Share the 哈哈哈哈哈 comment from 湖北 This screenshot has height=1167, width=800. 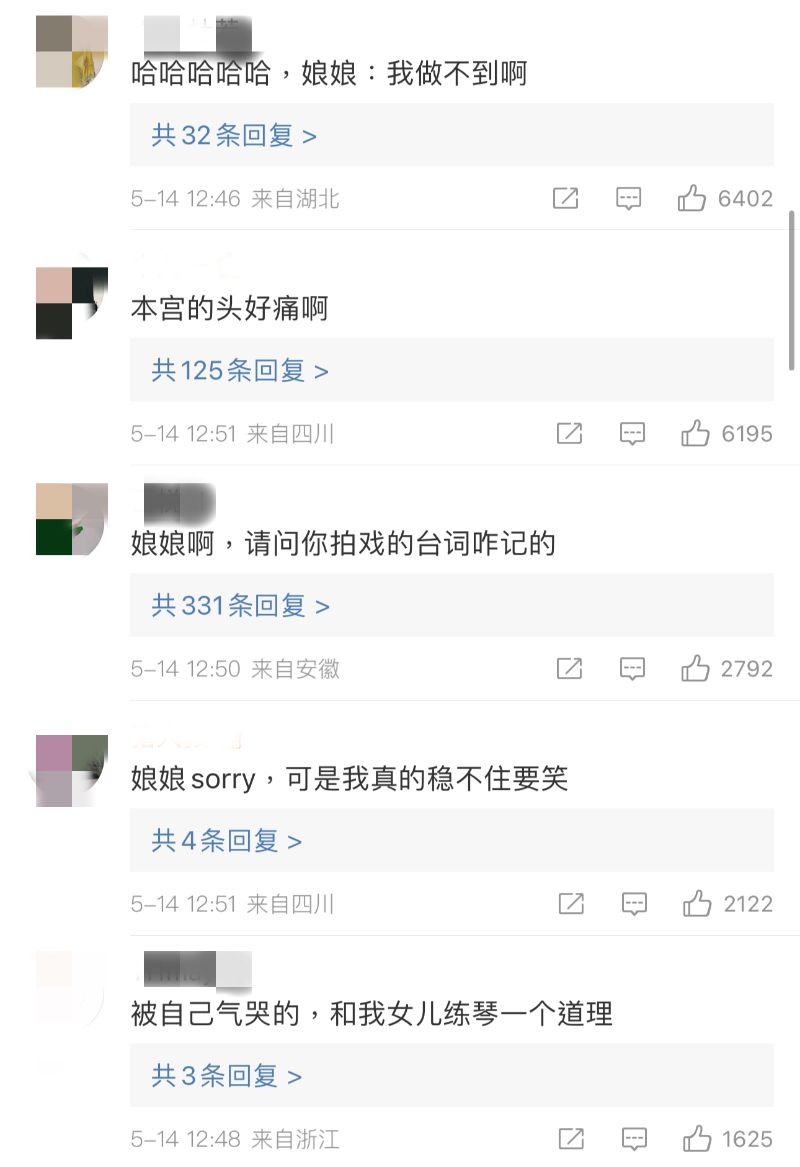(x=566, y=199)
